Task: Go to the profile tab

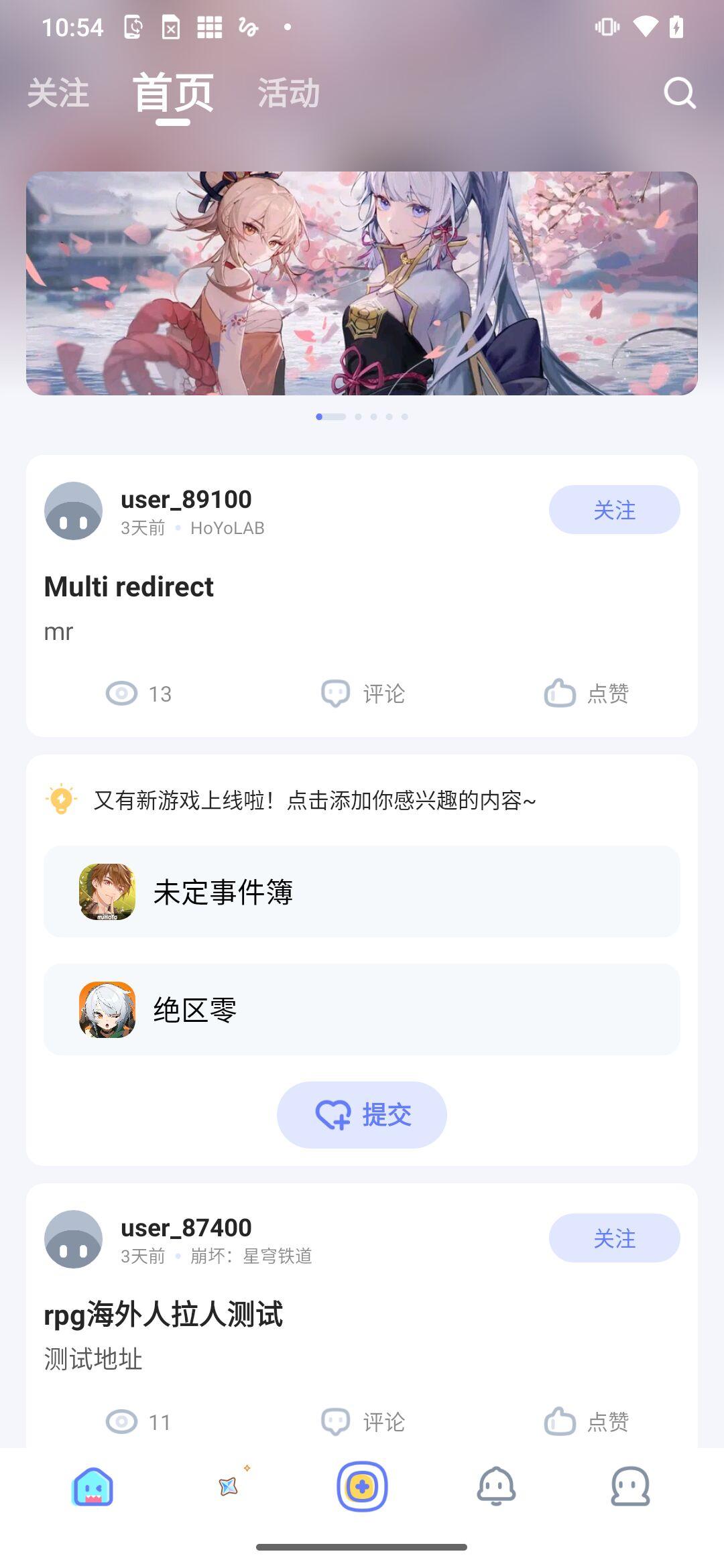Action: pos(630,1487)
